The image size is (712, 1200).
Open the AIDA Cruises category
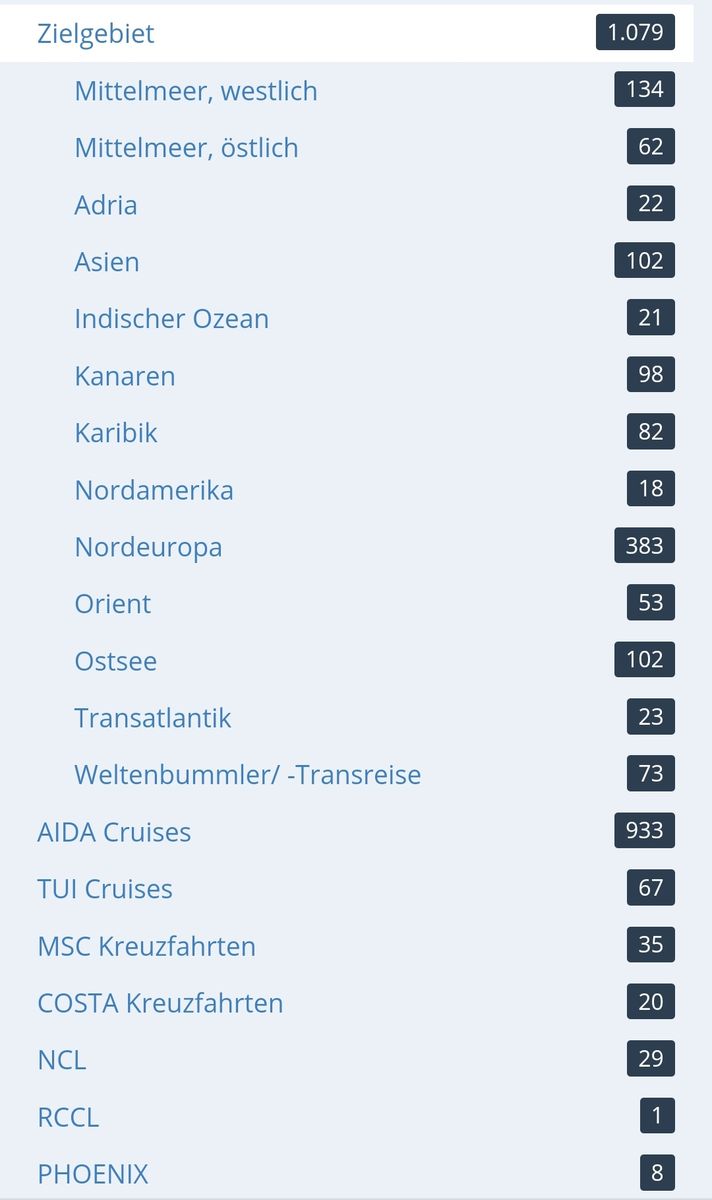(114, 832)
